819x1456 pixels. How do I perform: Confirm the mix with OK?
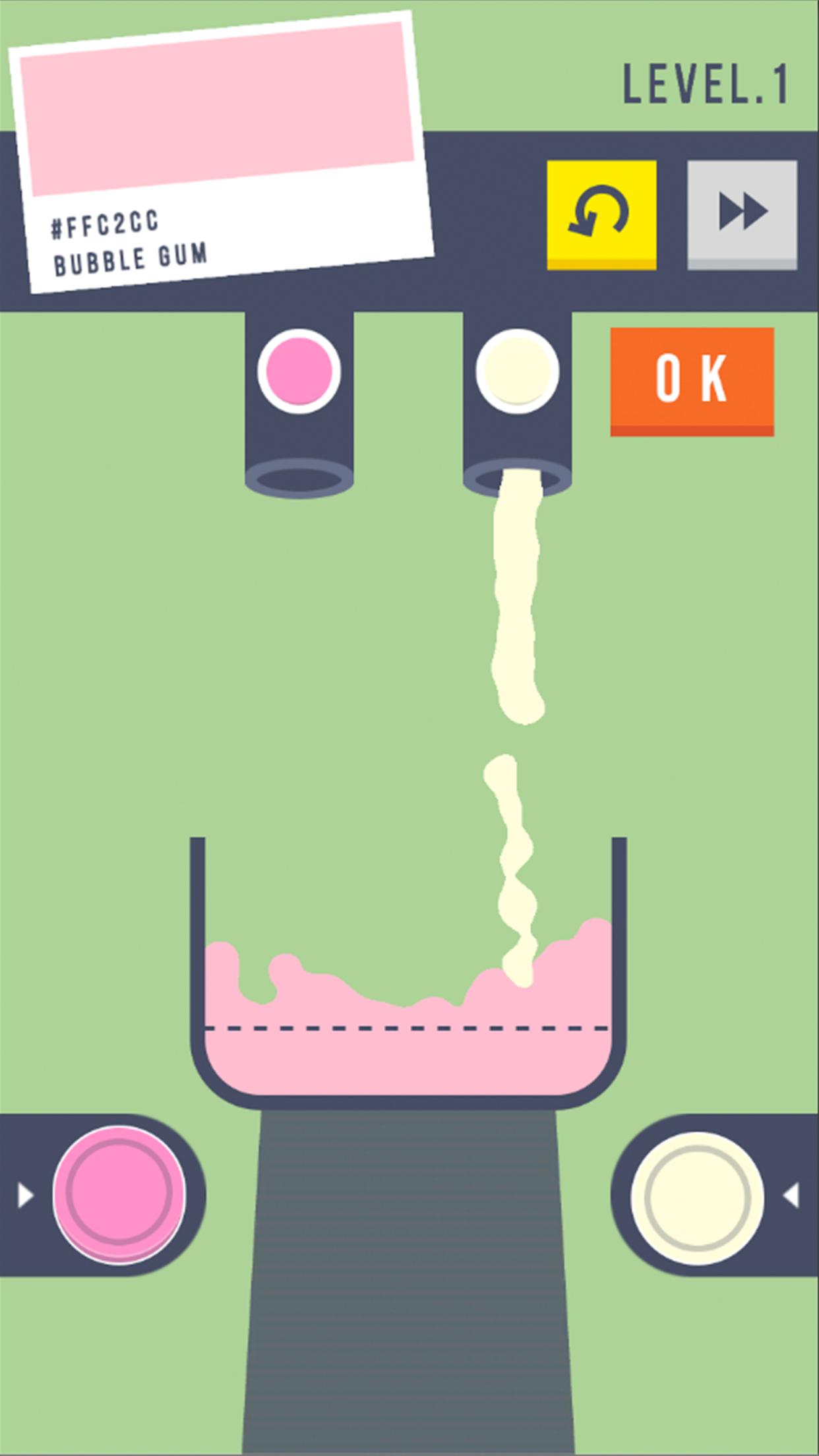(692, 381)
